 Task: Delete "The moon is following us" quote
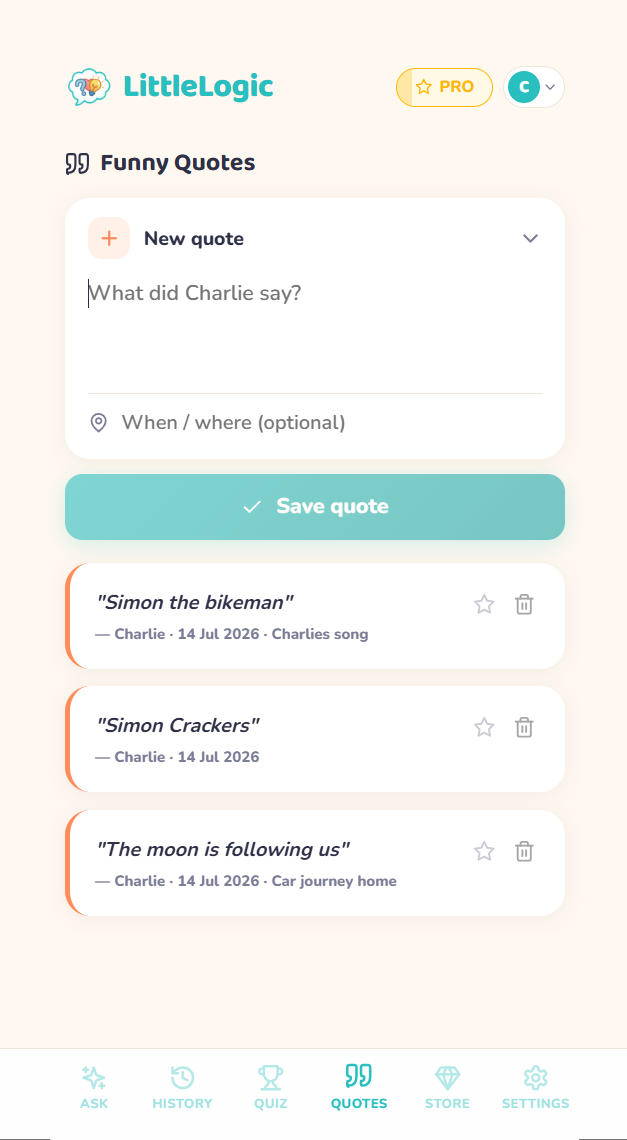(x=524, y=851)
